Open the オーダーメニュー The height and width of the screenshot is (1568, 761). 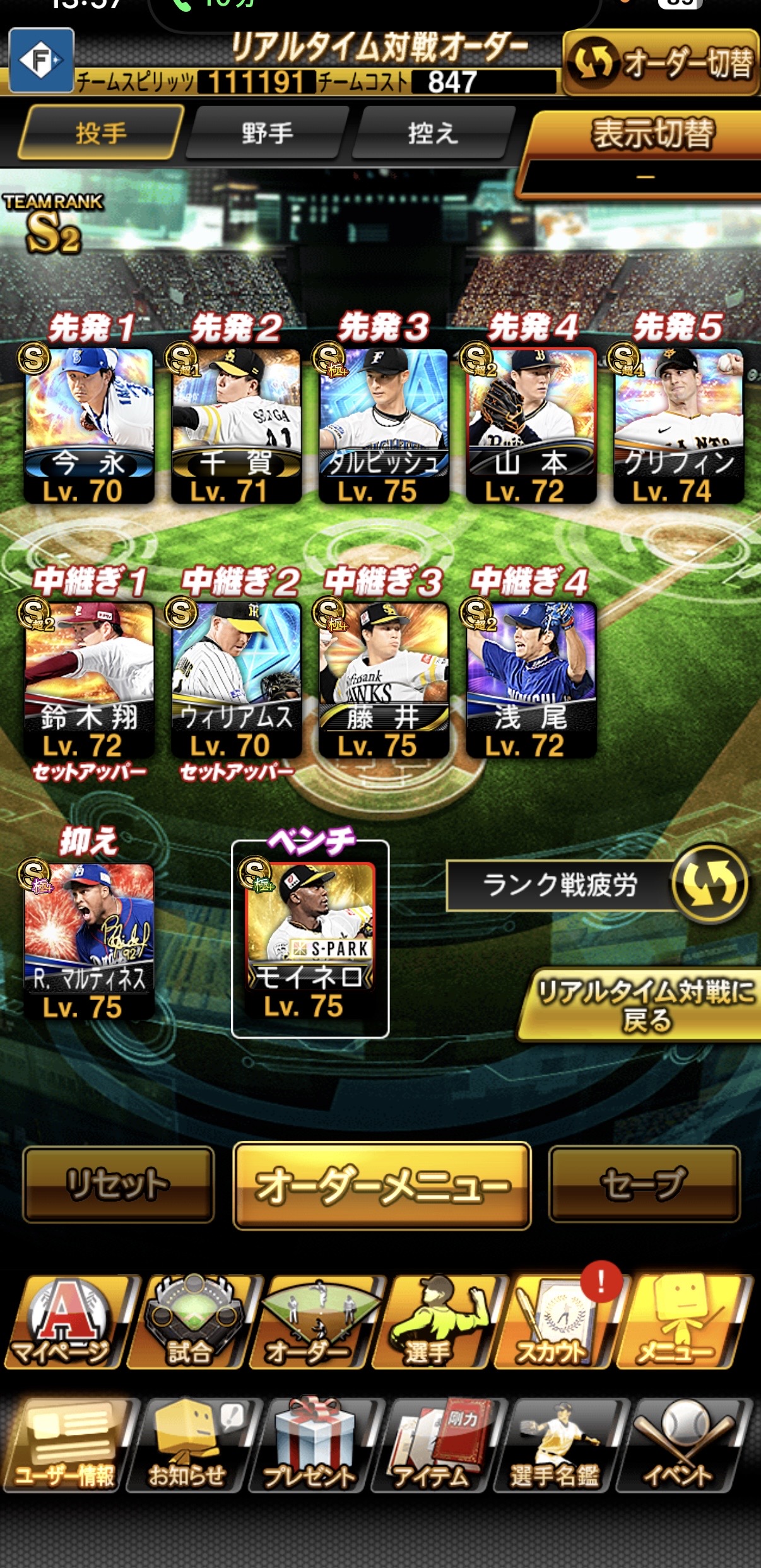click(382, 1186)
